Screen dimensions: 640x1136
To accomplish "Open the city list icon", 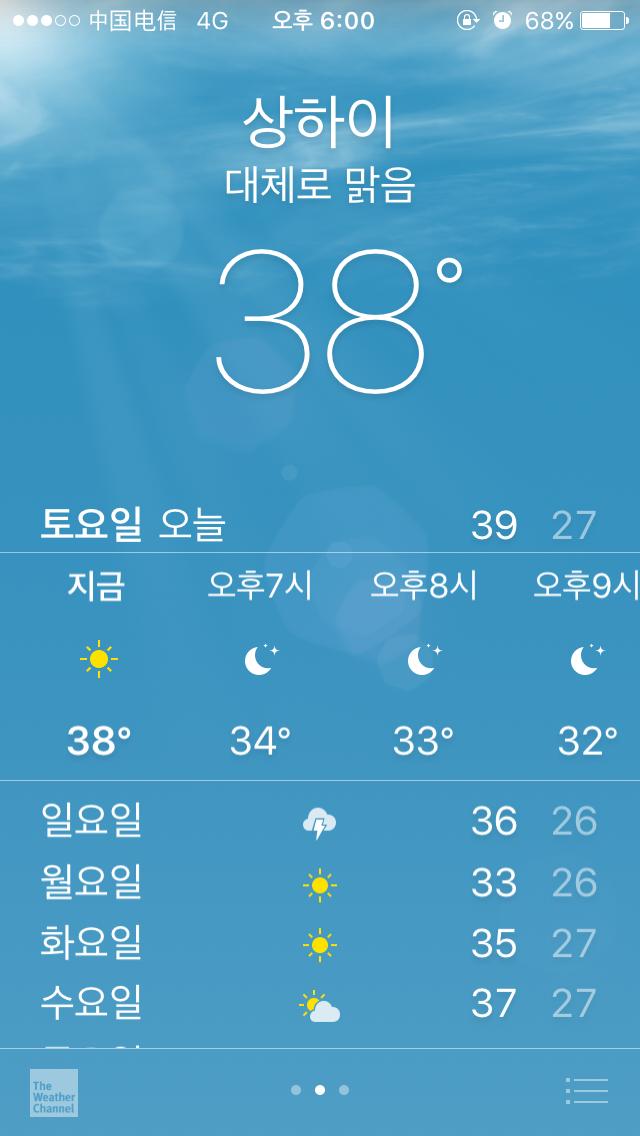I will coord(587,1090).
